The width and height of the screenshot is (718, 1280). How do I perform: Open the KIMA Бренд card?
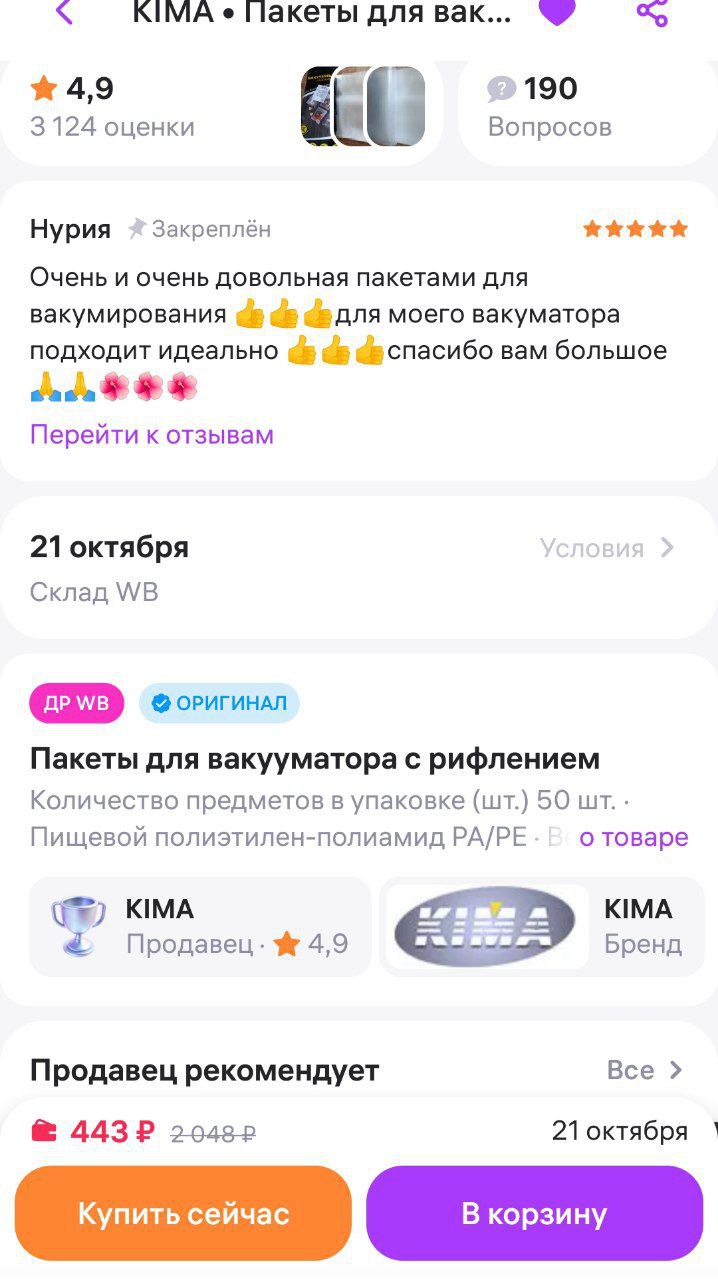click(543, 926)
